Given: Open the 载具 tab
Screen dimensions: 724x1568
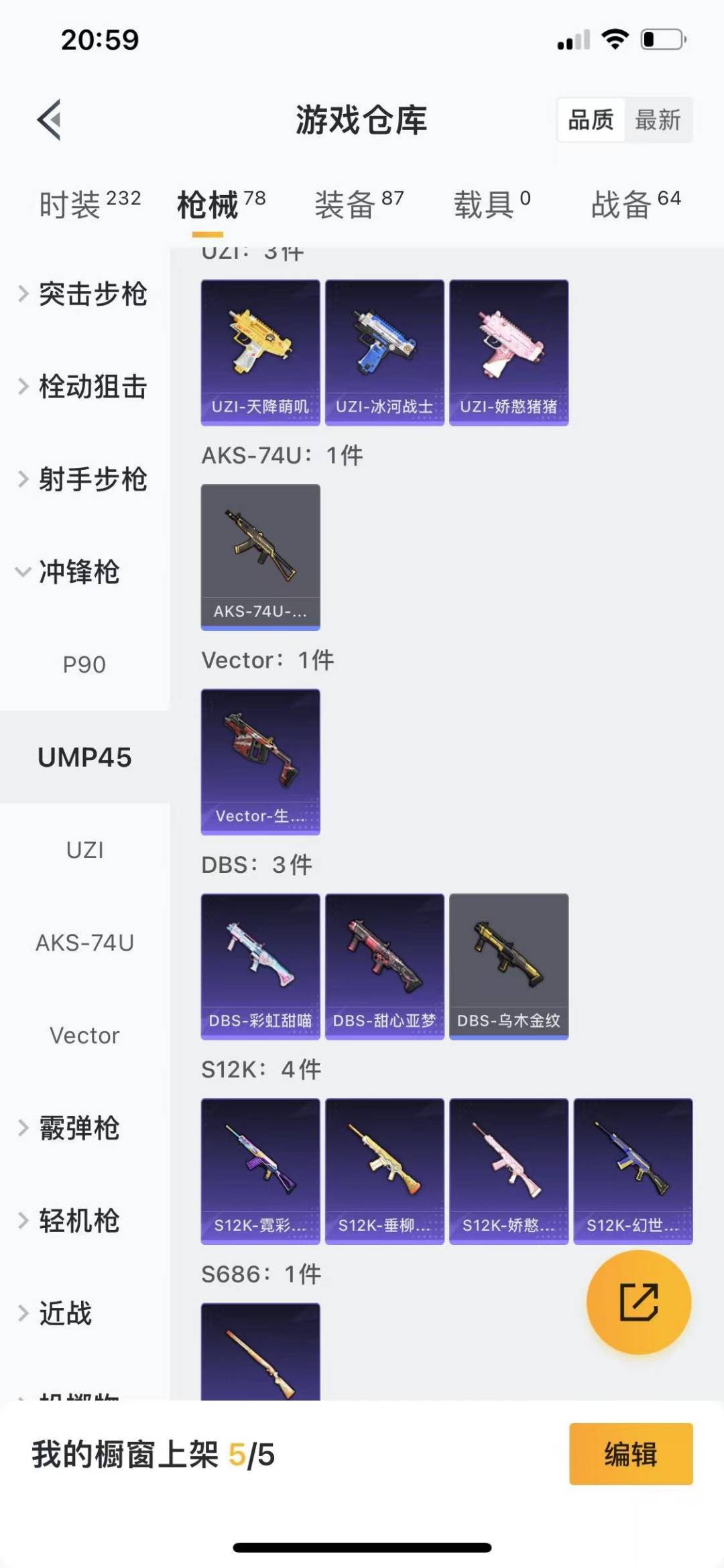Looking at the screenshot, I should (x=492, y=204).
